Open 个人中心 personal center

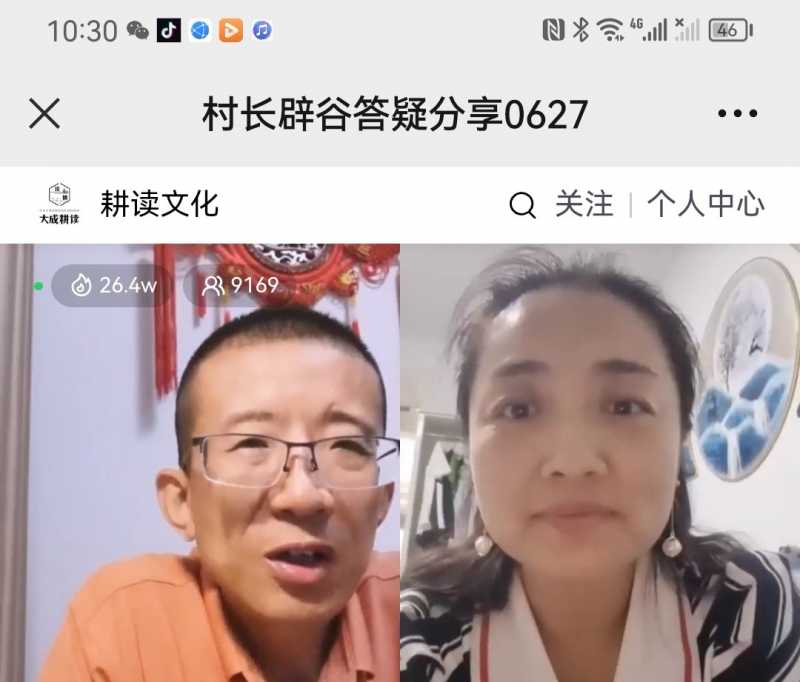[x=705, y=204]
